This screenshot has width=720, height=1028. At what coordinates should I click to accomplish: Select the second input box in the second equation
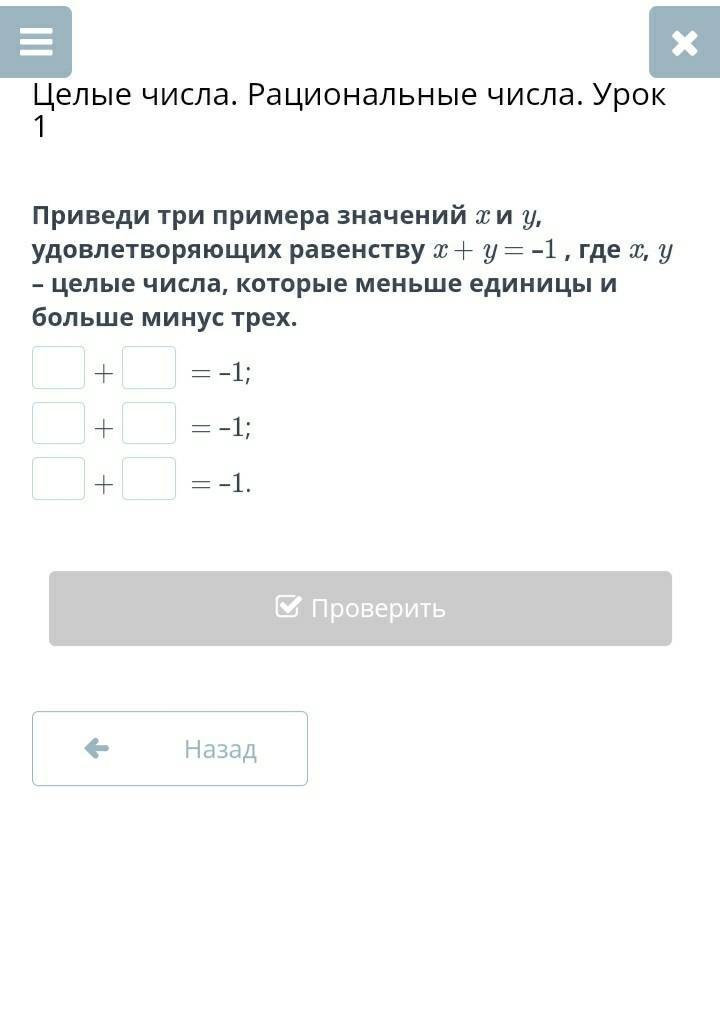[x=149, y=423]
